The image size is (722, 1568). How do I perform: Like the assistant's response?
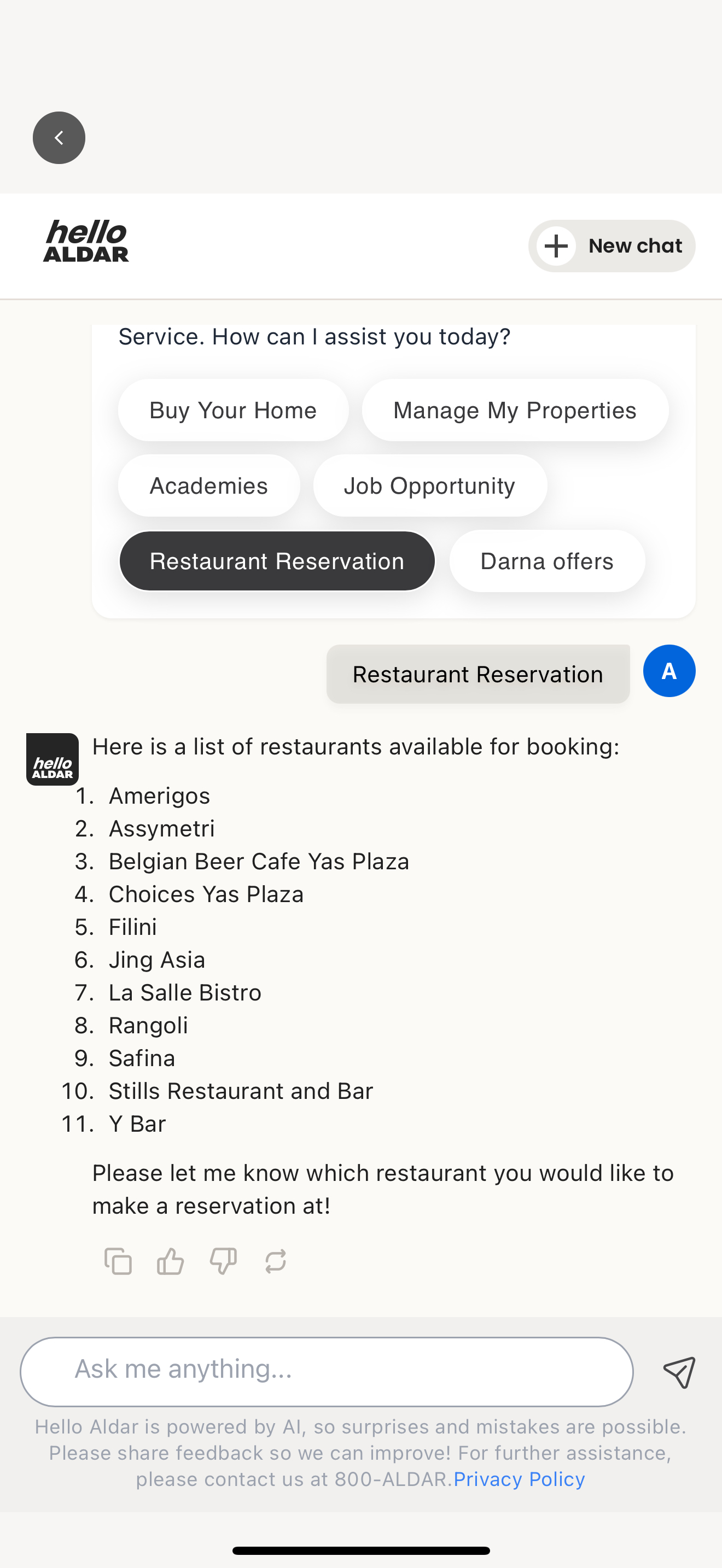click(171, 1261)
